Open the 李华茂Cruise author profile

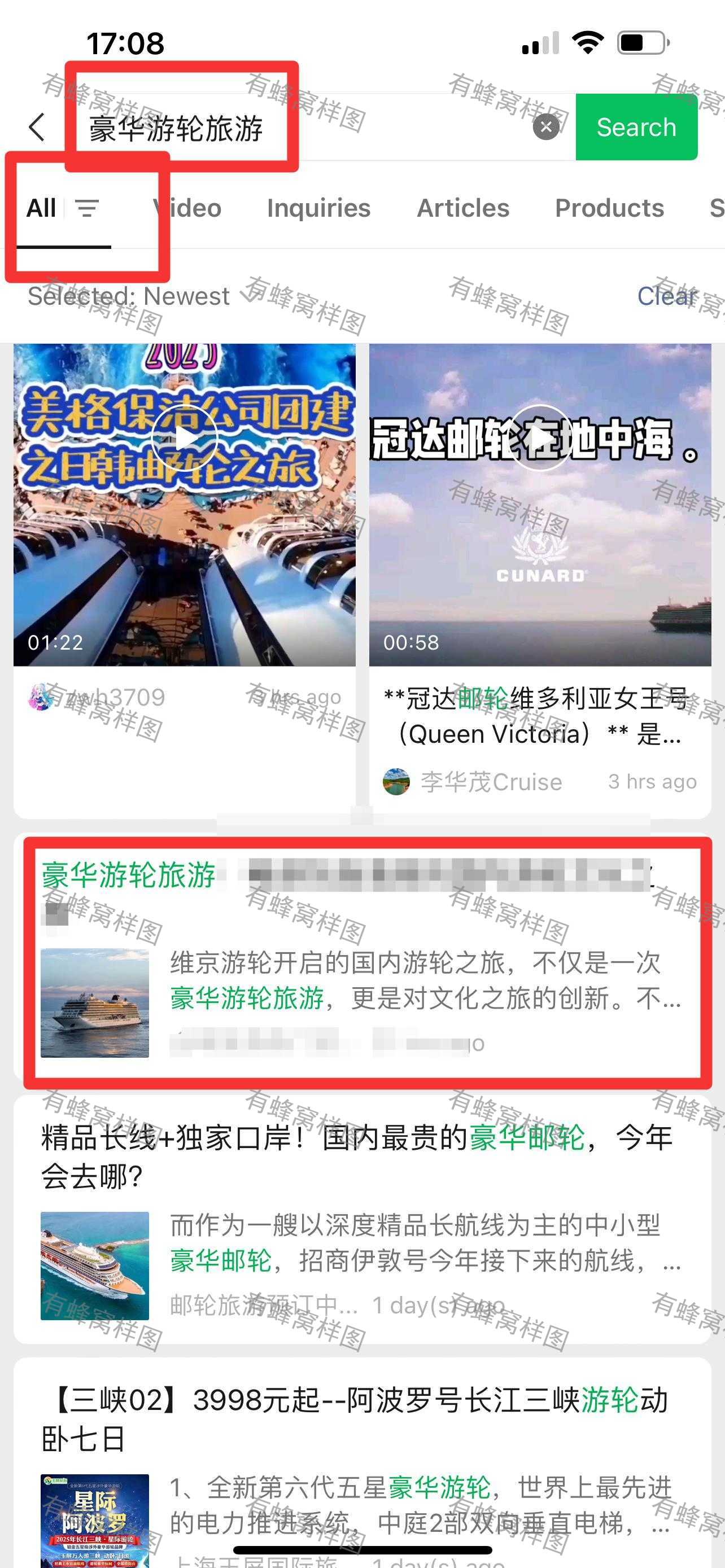click(473, 782)
